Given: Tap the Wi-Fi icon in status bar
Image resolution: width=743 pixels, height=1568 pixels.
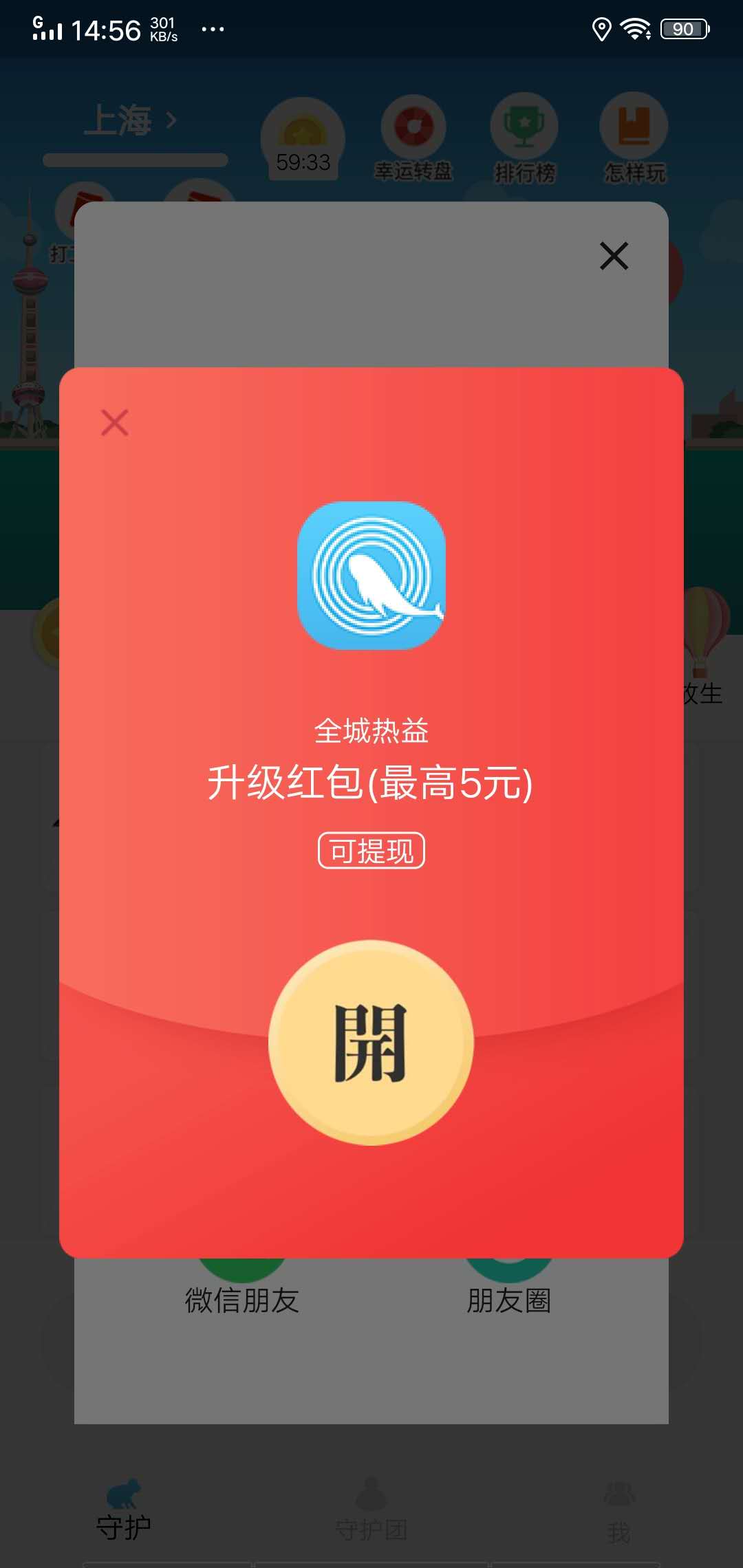Looking at the screenshot, I should 635,28.
